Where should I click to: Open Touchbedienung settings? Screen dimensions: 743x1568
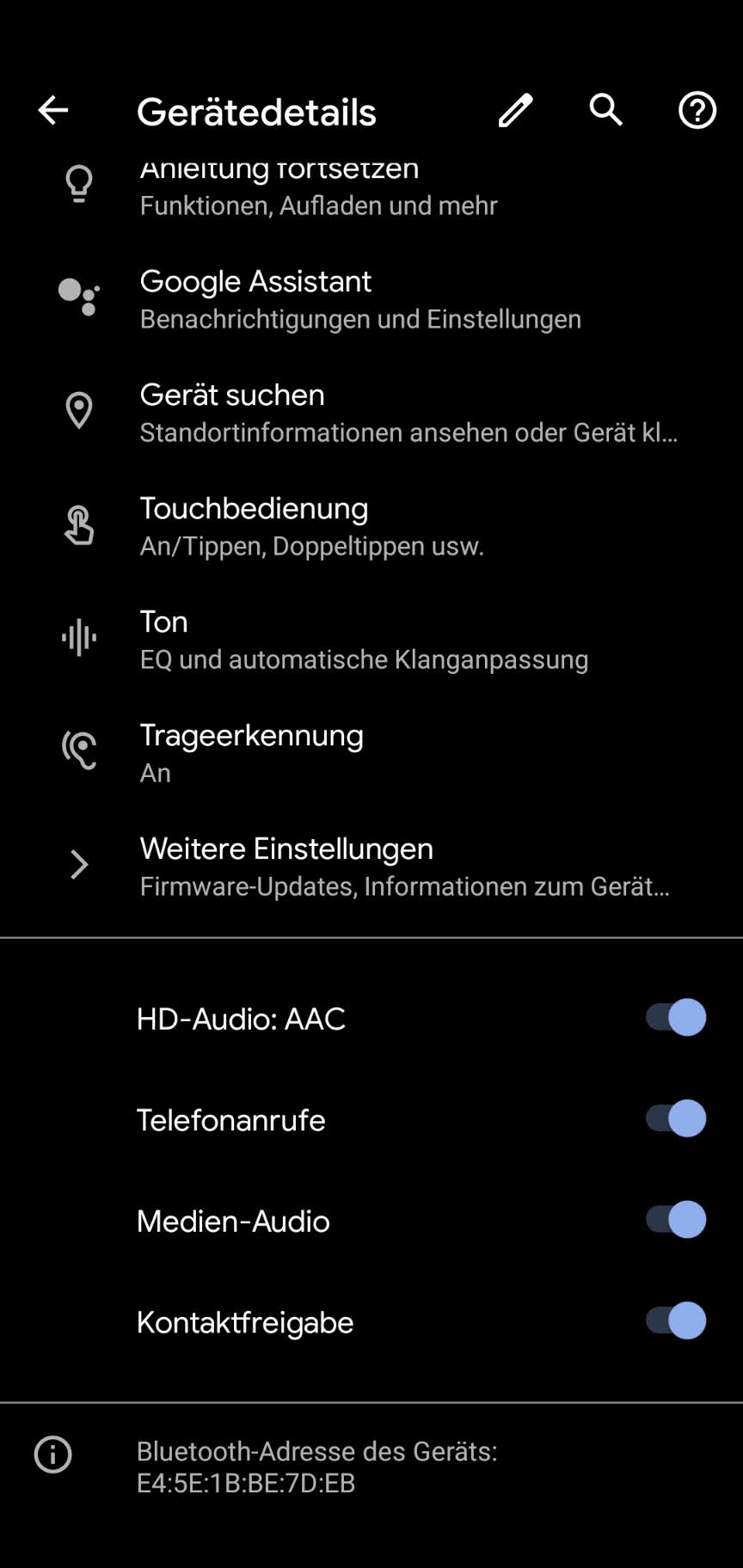pos(311,525)
